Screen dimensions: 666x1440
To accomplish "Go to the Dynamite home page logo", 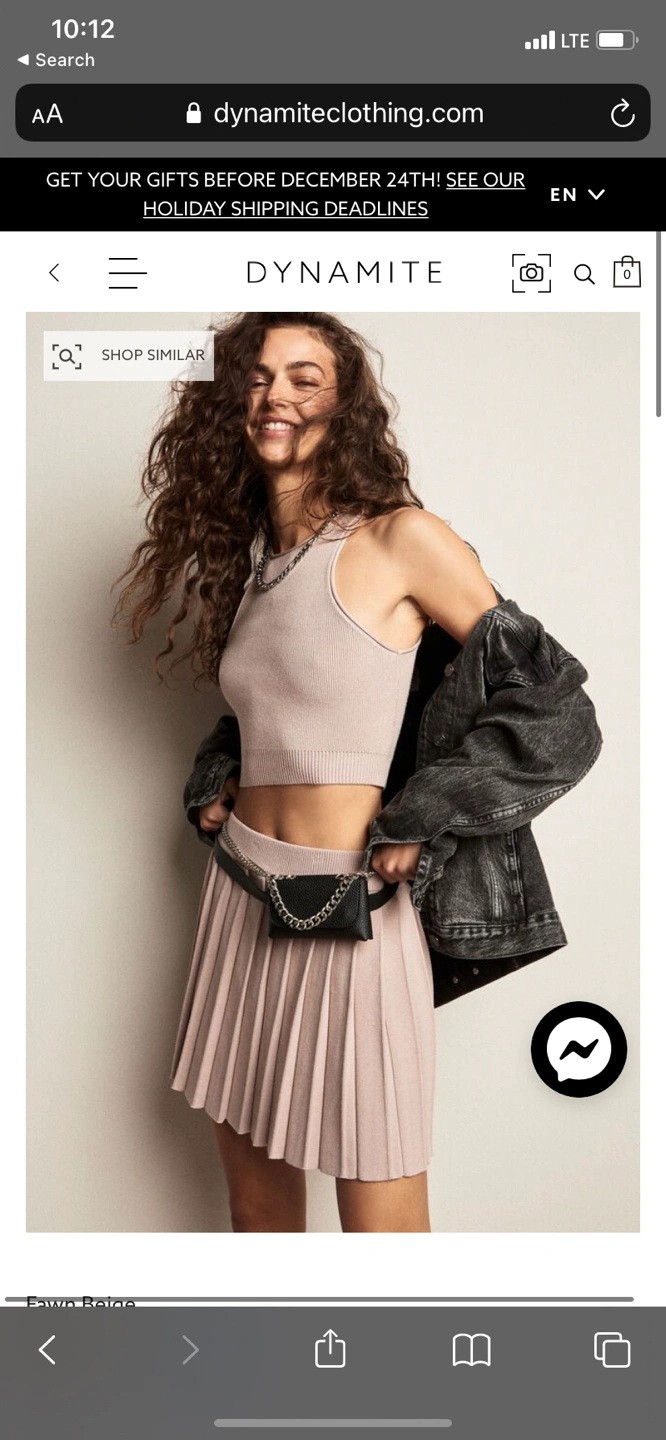I will (x=344, y=273).
